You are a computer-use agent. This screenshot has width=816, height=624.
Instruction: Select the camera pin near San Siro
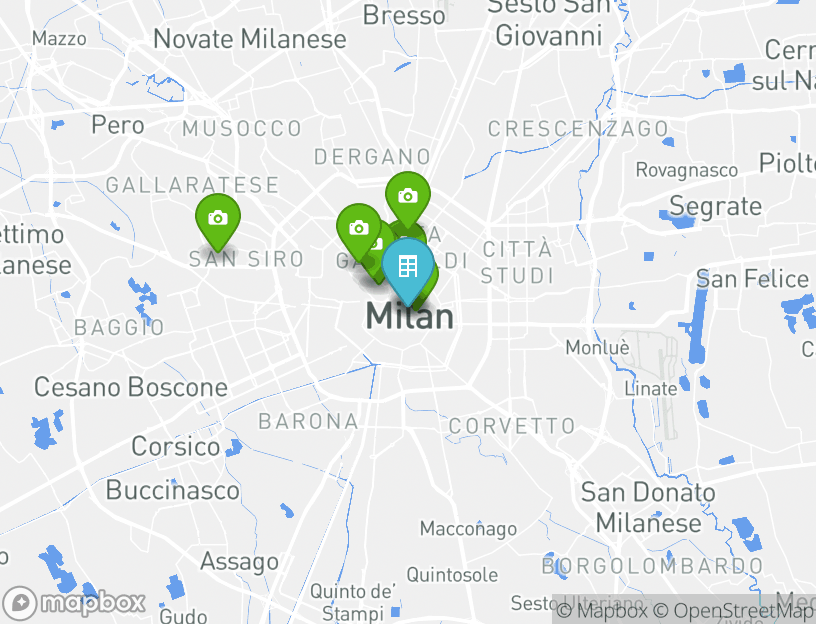pos(217,219)
